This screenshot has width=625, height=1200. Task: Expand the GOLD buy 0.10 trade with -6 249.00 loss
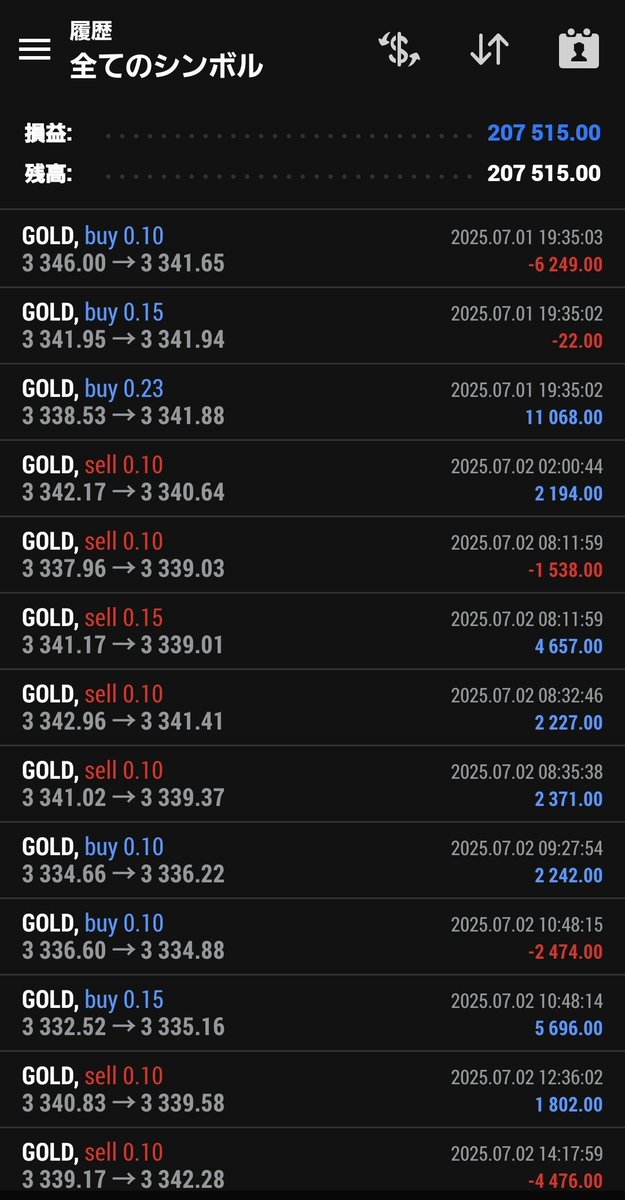[312, 249]
